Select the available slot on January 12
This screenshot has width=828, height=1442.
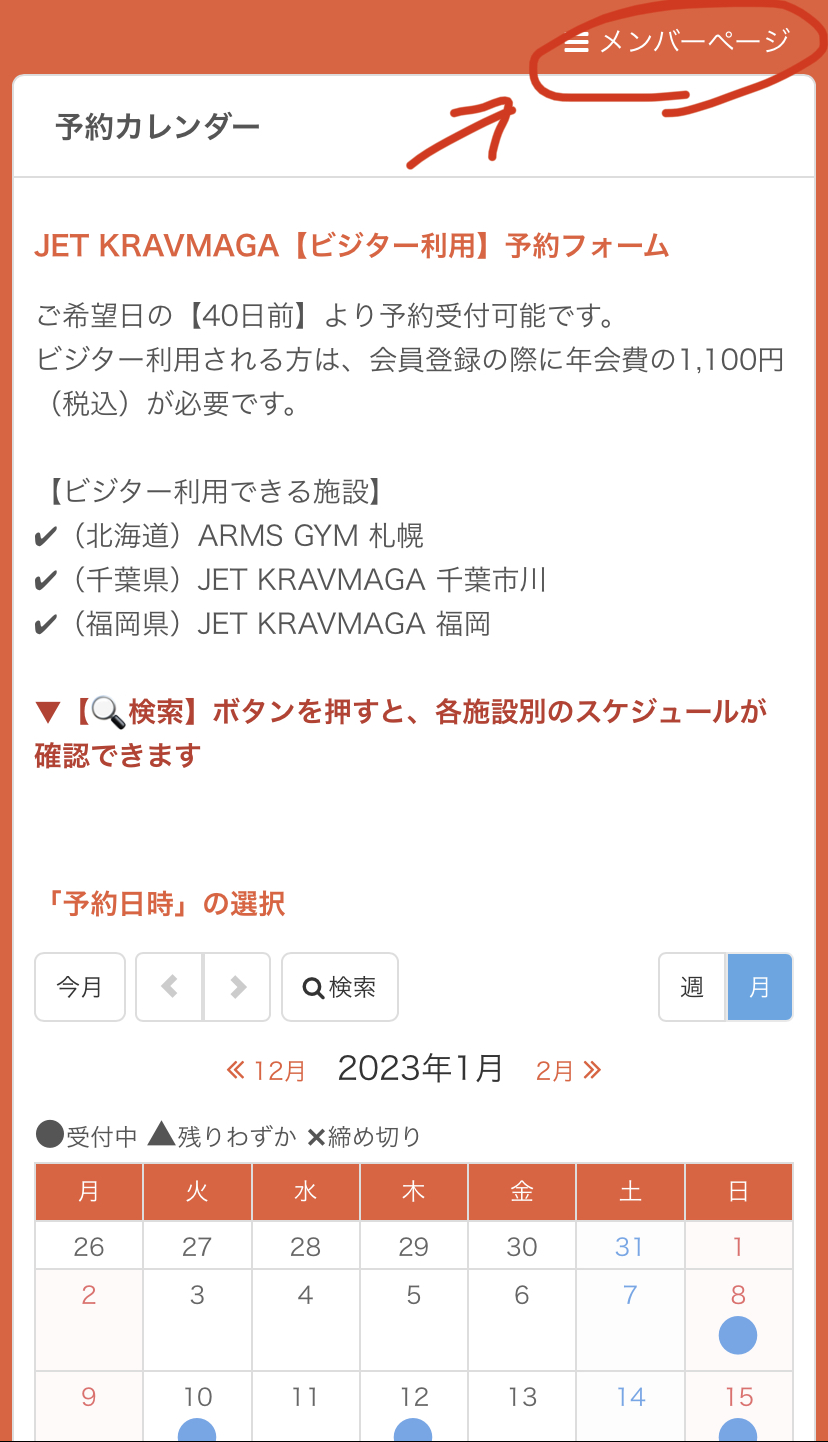tap(413, 1430)
